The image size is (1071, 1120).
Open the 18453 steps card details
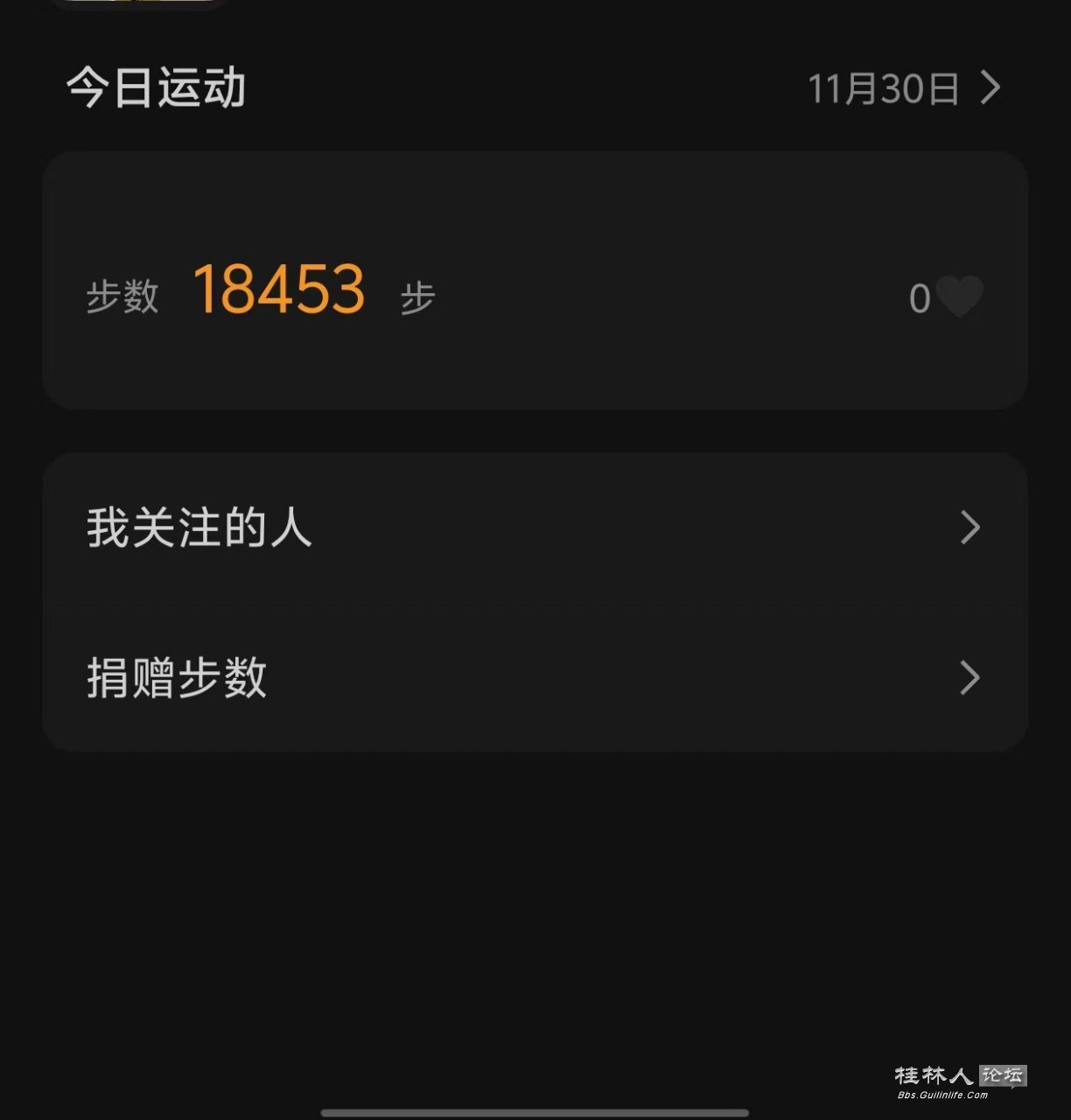pos(278,290)
